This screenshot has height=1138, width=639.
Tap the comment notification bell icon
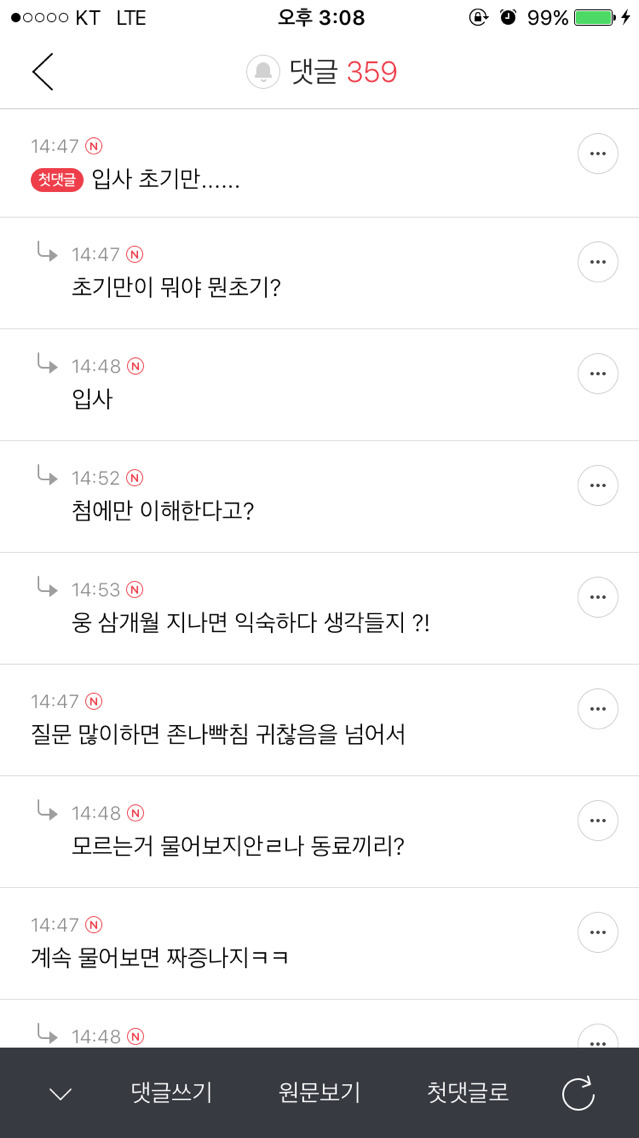tap(263, 72)
